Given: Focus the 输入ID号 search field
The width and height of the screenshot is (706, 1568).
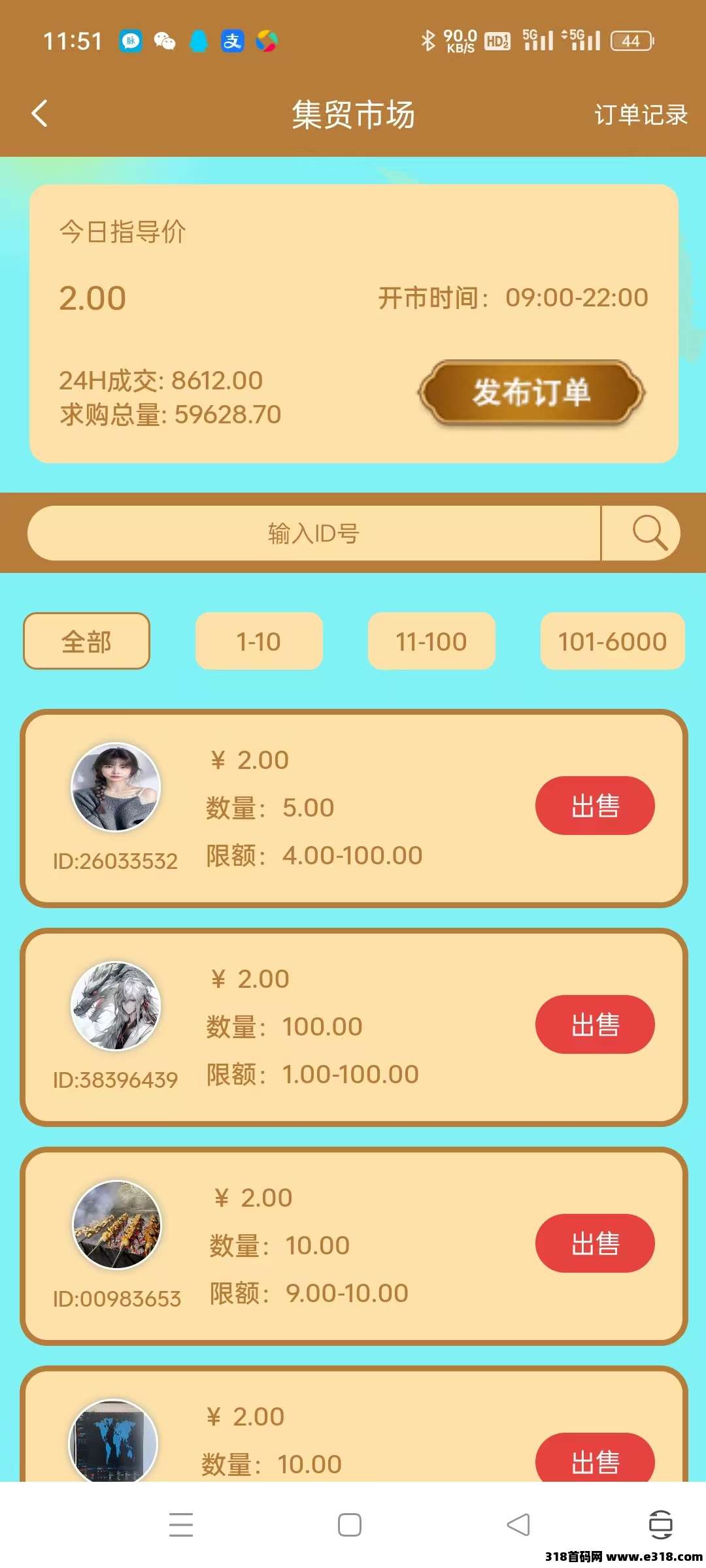Looking at the screenshot, I should pos(314,533).
